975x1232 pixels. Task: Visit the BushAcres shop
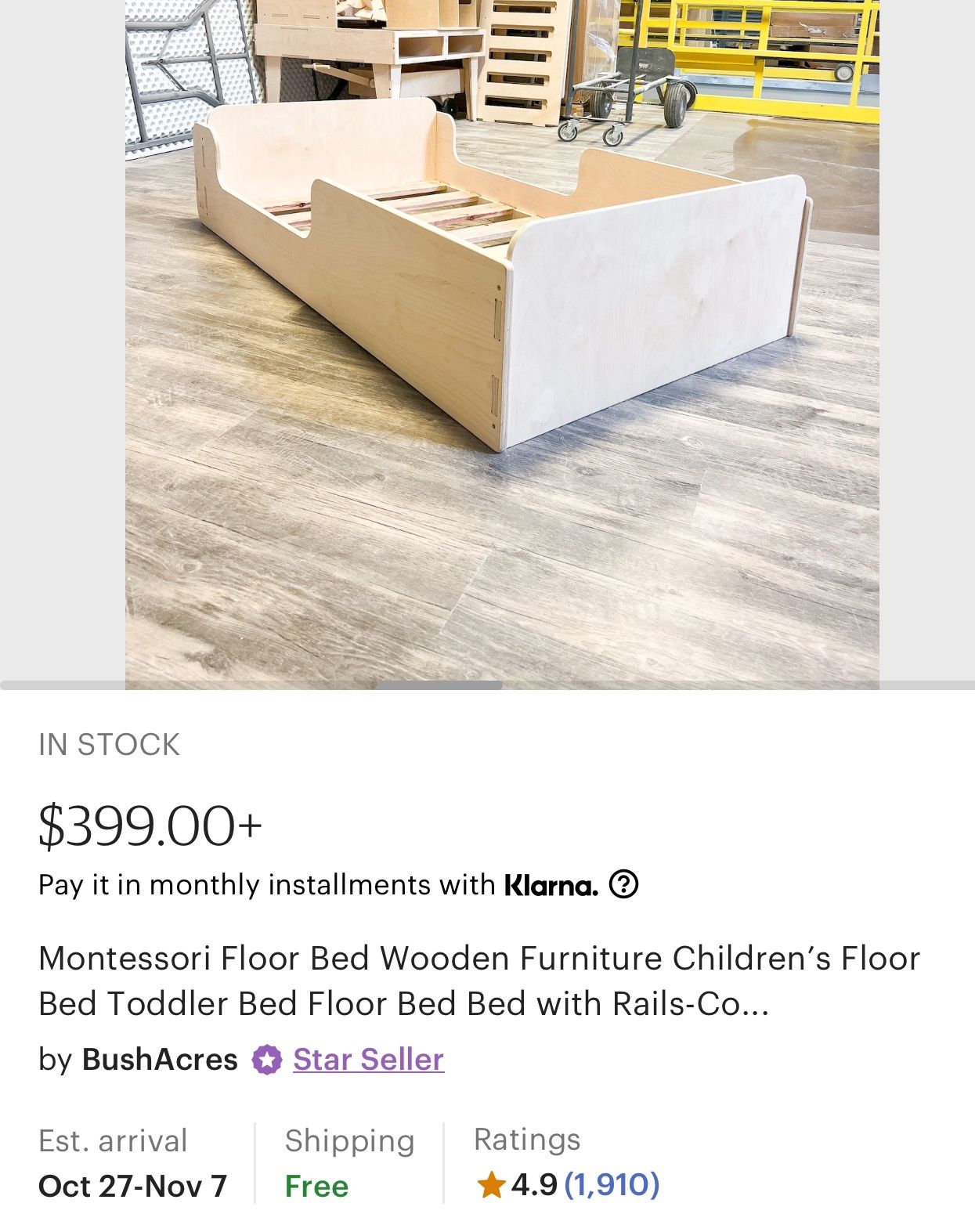pos(160,1060)
